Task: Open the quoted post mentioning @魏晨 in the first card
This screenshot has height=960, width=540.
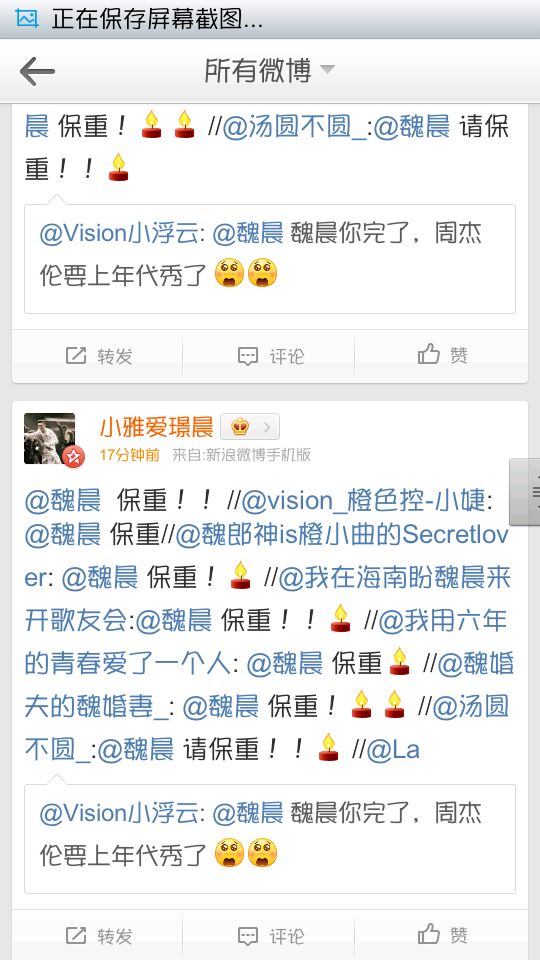Action: point(269,259)
